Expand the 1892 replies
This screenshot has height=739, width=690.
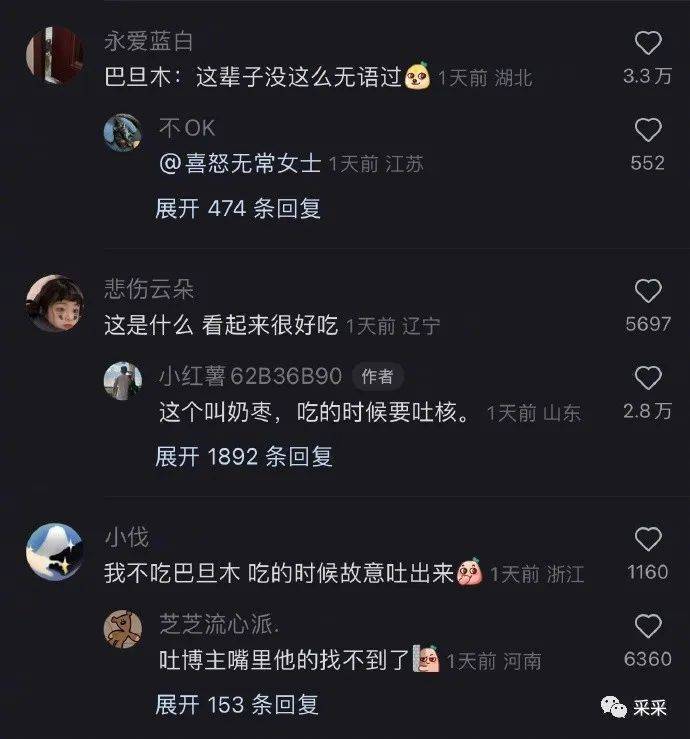click(244, 457)
